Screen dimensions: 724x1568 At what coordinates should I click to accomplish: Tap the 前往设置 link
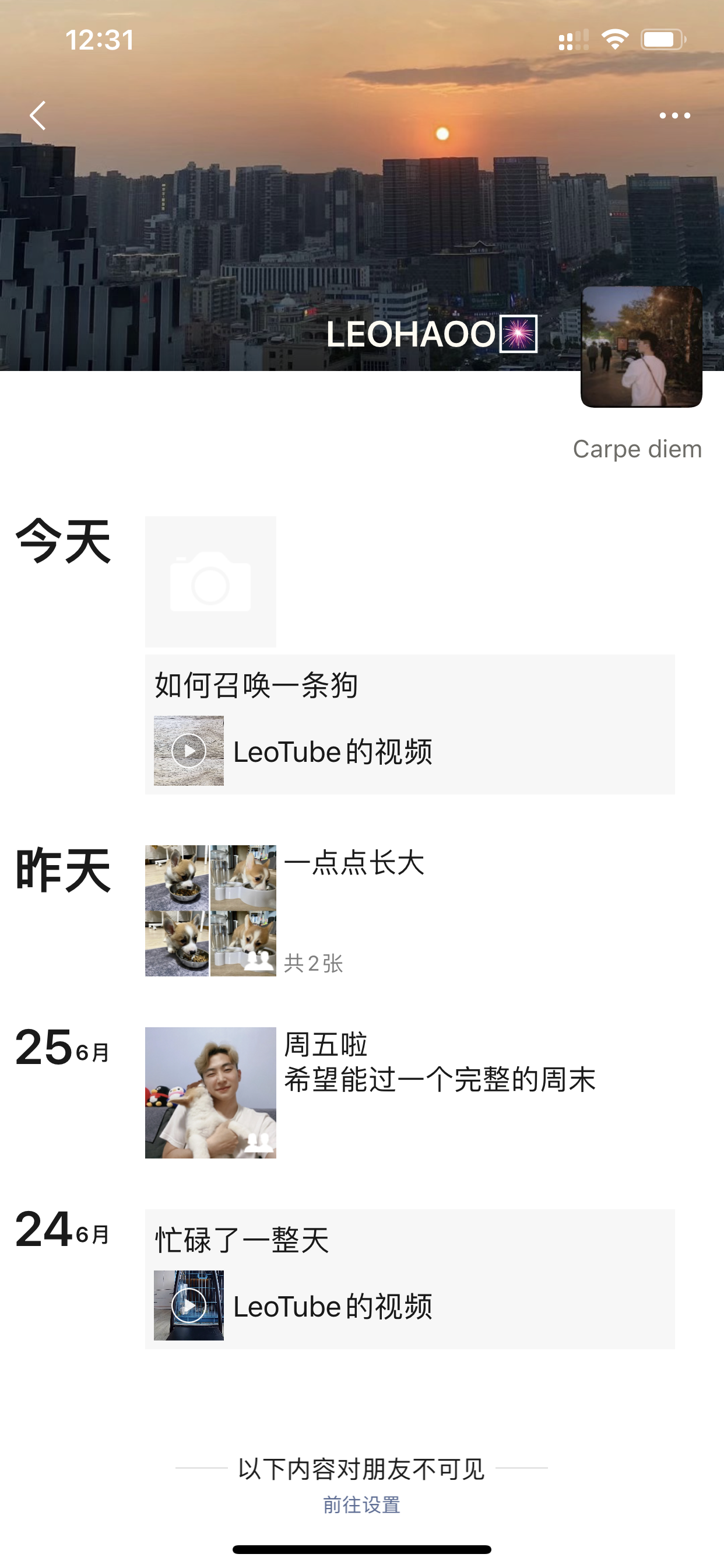tap(361, 1504)
